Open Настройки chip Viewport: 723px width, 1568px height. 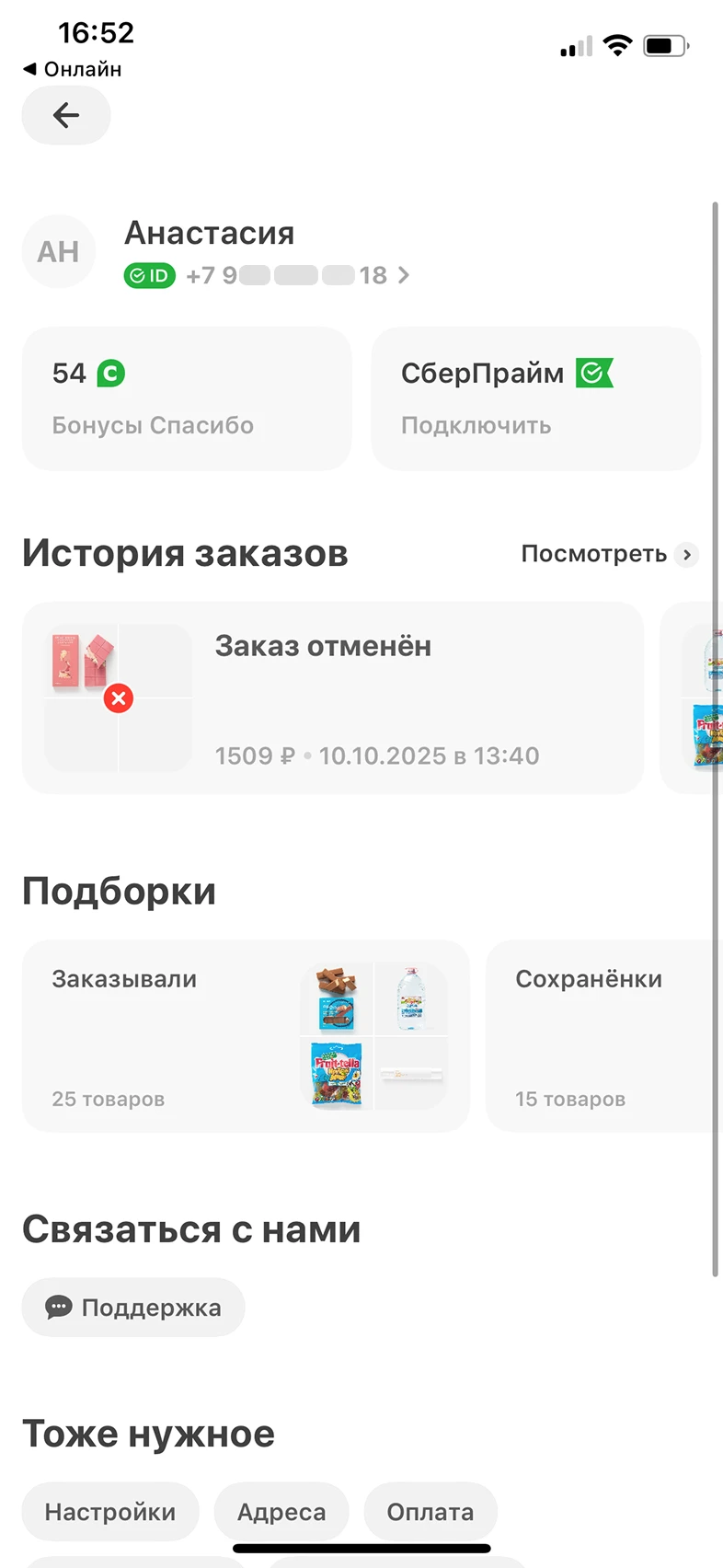click(x=110, y=1512)
